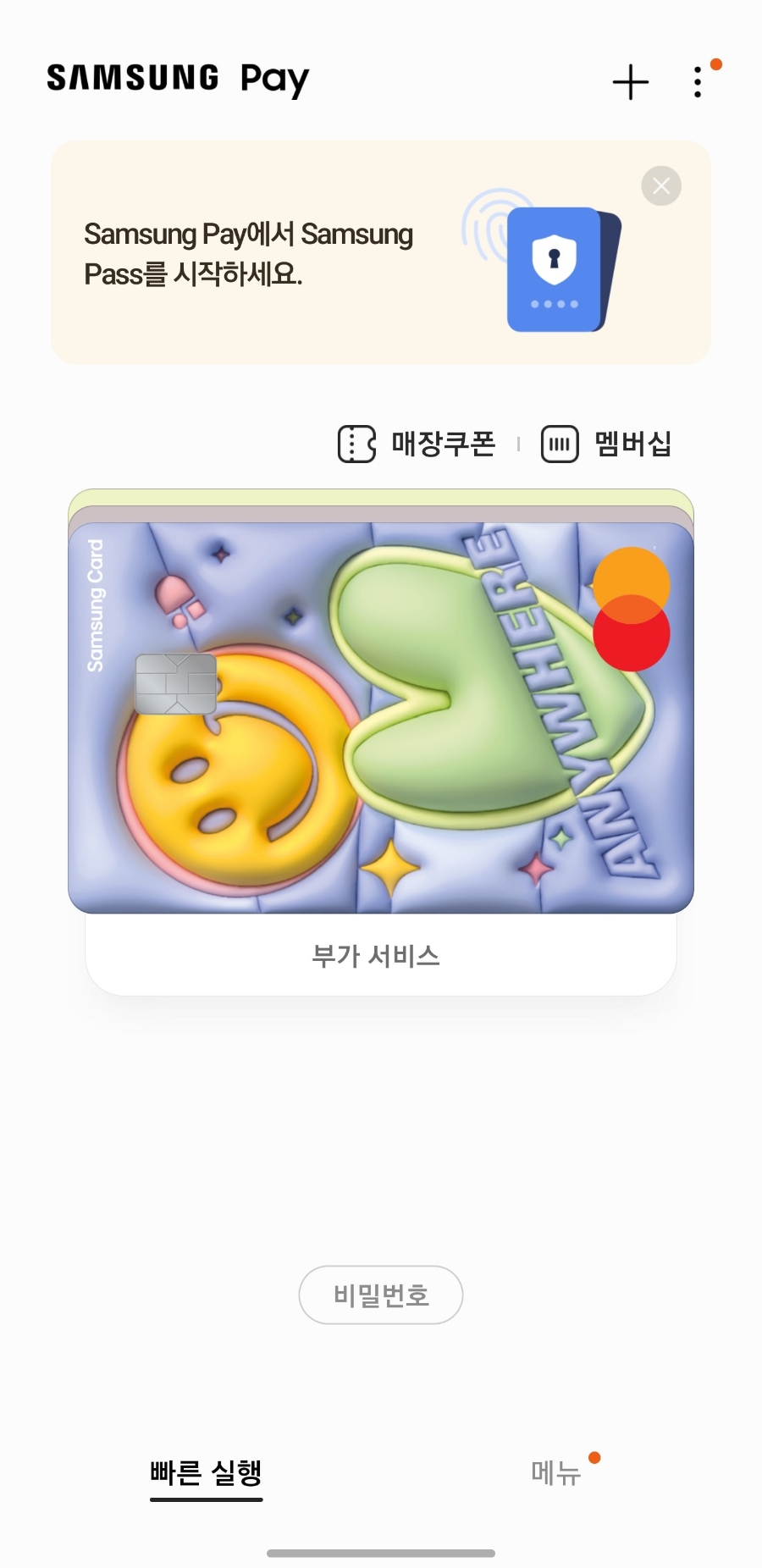Open the three-dot overflow menu
The image size is (762, 1568).
point(698,82)
